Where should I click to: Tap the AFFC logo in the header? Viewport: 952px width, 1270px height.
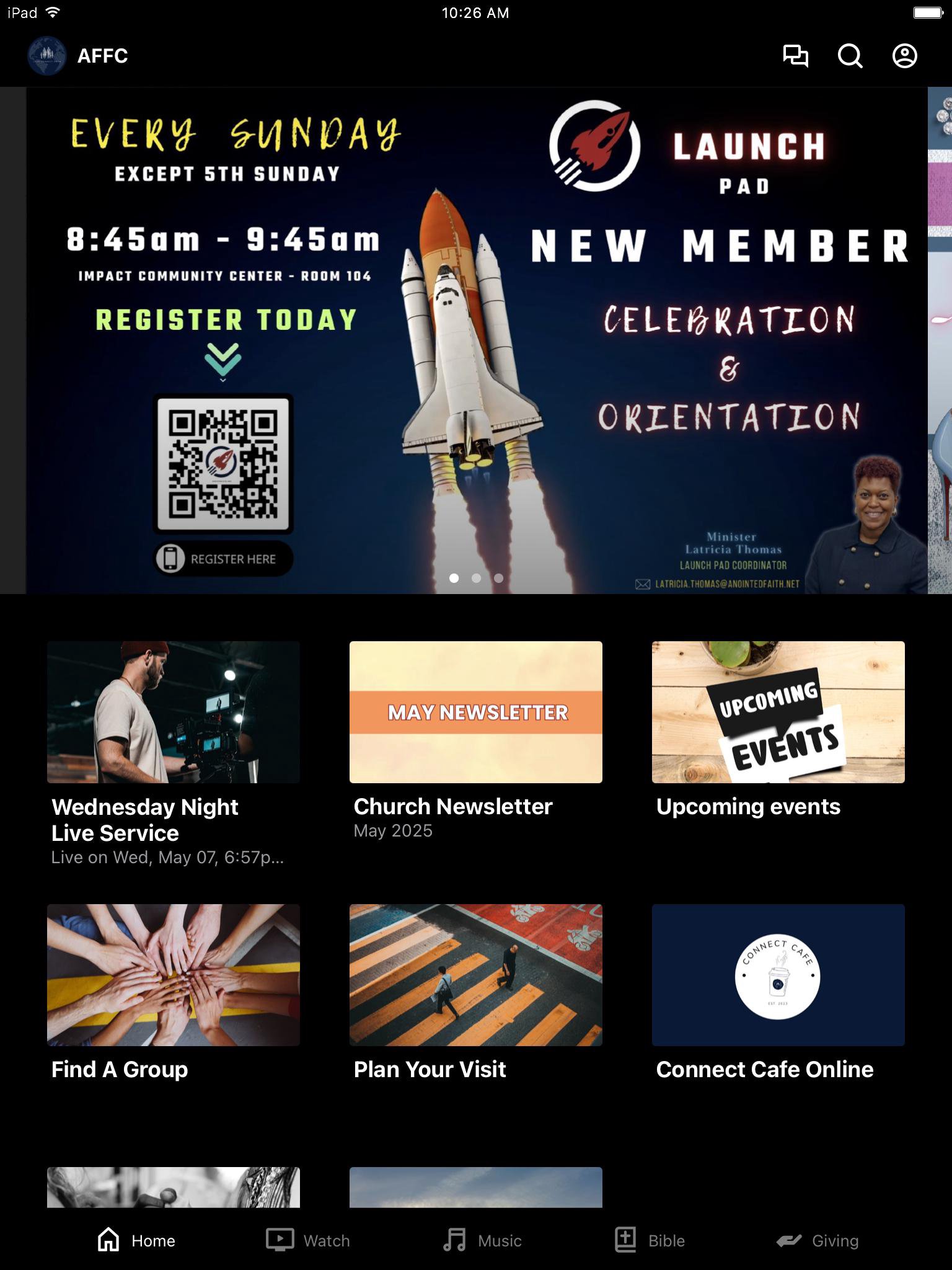(x=47, y=56)
